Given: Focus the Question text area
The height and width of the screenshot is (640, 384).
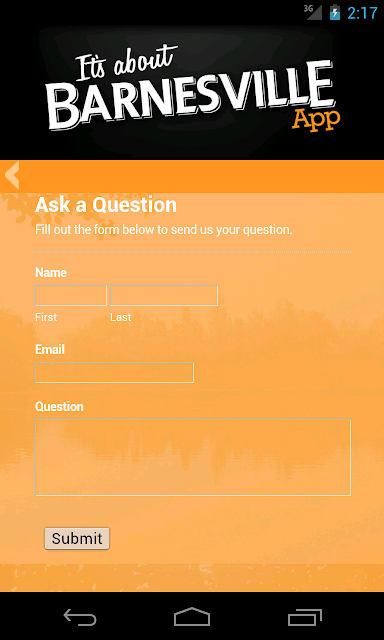Looking at the screenshot, I should pos(193,458).
